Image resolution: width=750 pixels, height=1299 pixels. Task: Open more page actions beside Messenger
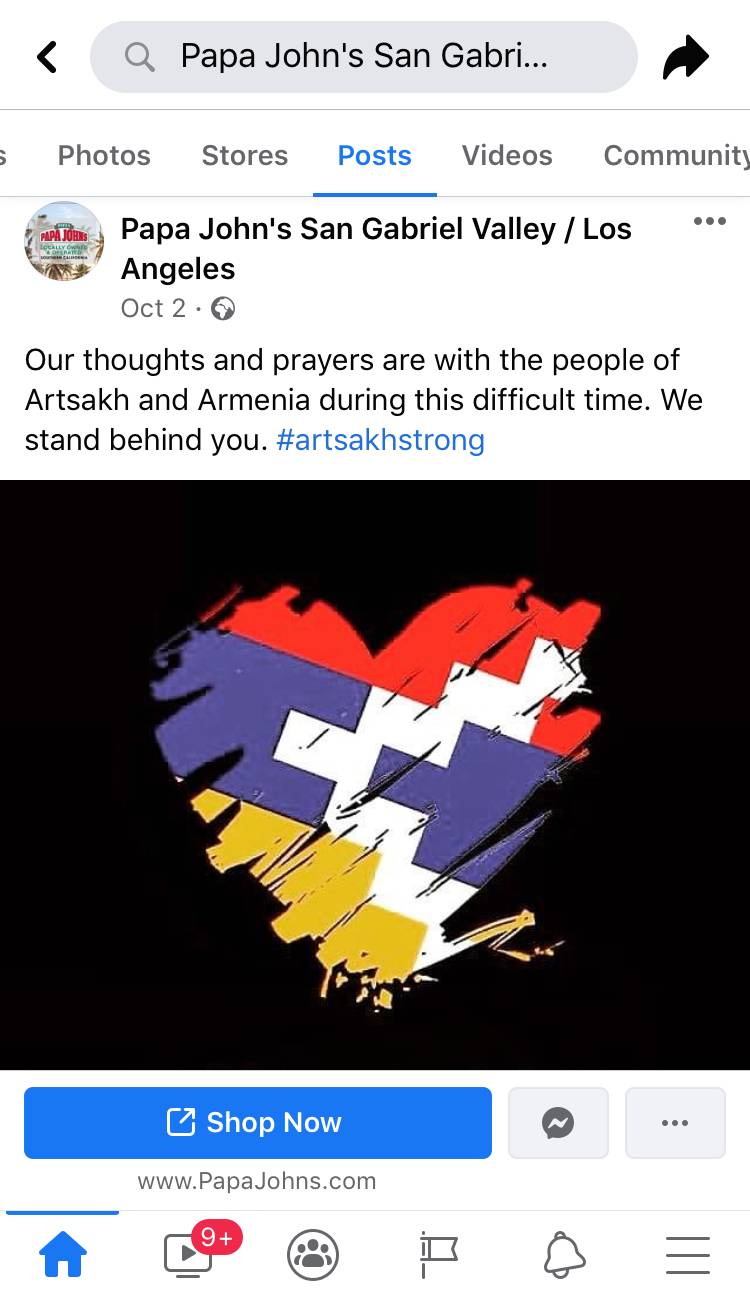pos(675,1123)
